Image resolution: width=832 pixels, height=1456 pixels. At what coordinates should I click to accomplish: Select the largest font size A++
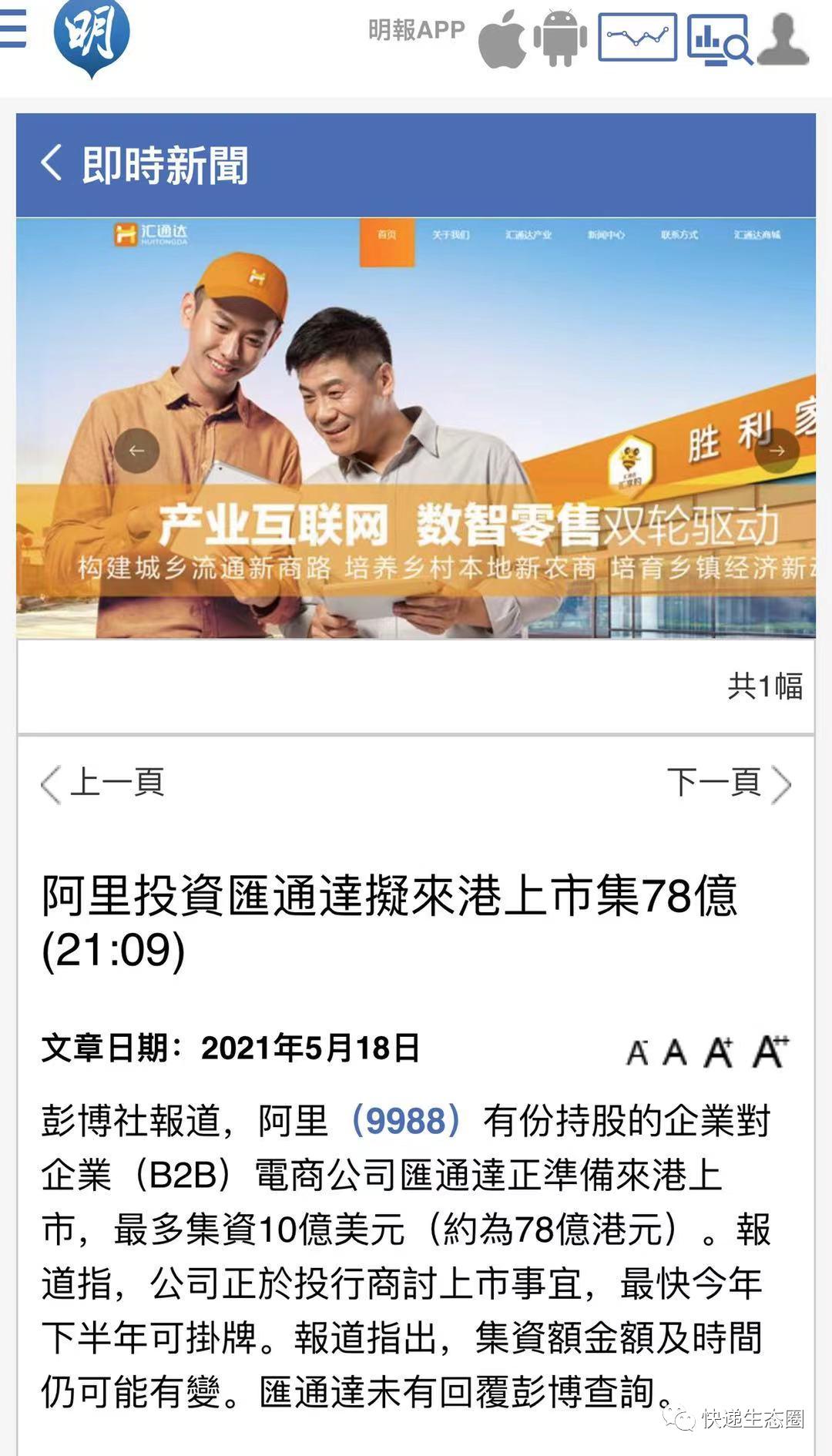click(770, 1052)
